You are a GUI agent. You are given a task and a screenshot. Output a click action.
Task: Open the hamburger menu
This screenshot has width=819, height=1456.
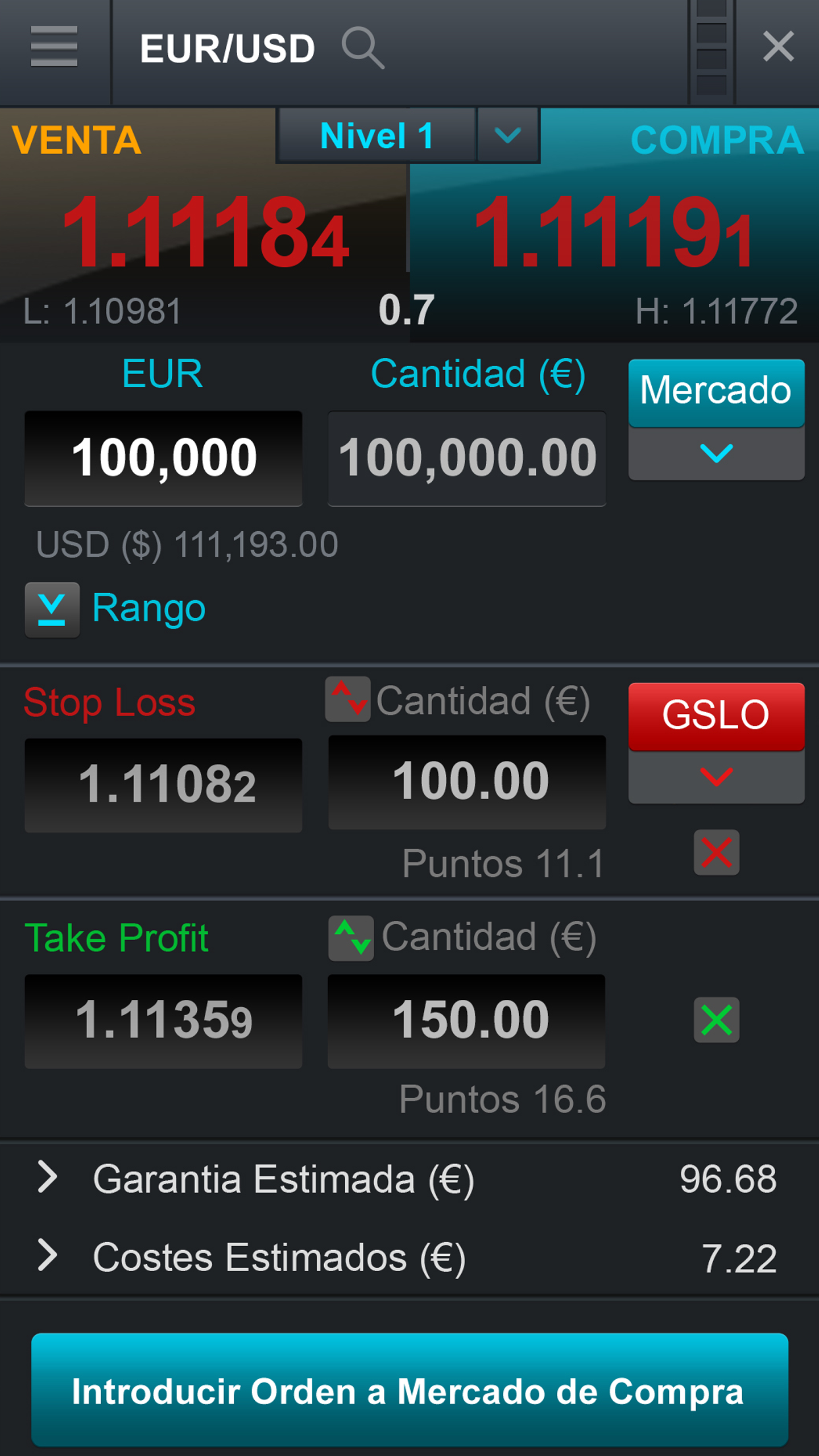point(54,47)
